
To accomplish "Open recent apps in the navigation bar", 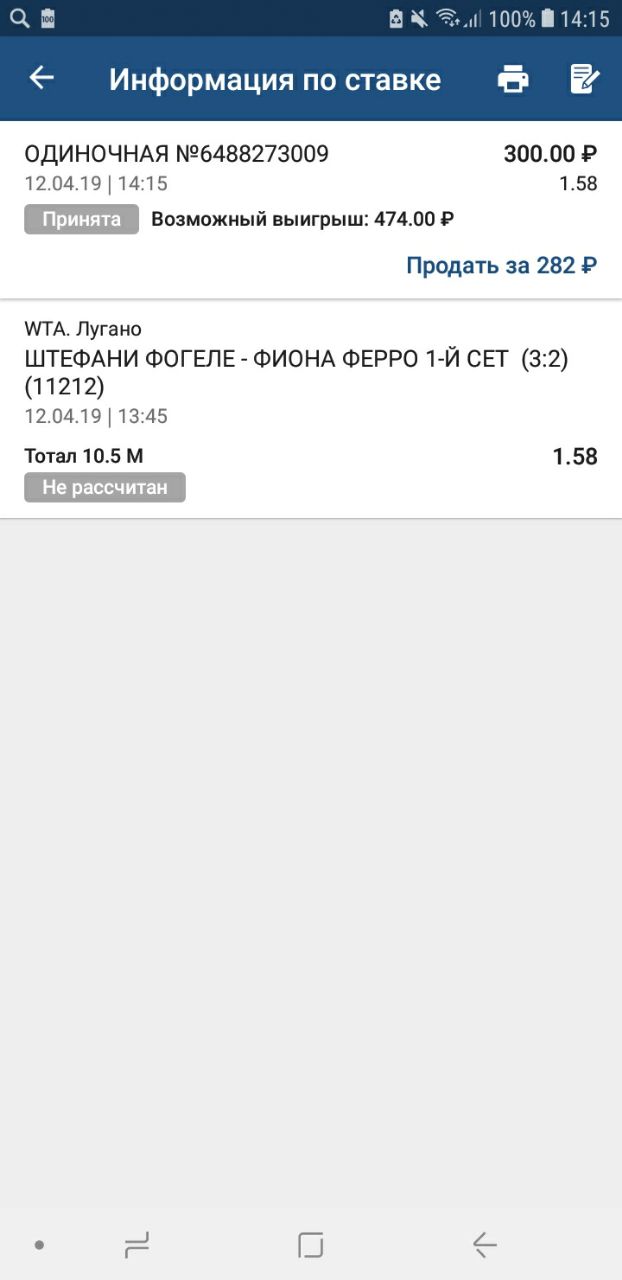I will tap(137, 1245).
